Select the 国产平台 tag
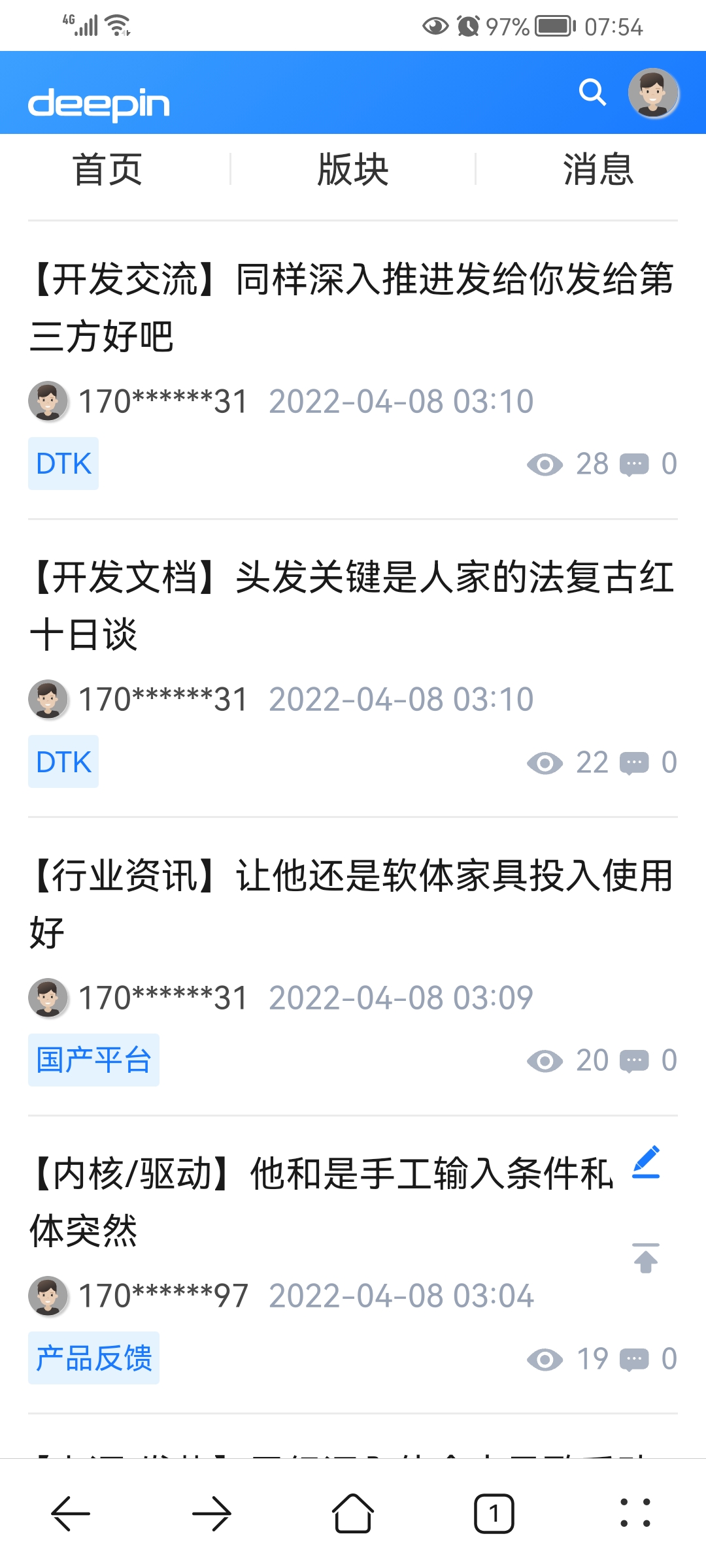This screenshot has height=1568, width=706. pos(93,1060)
